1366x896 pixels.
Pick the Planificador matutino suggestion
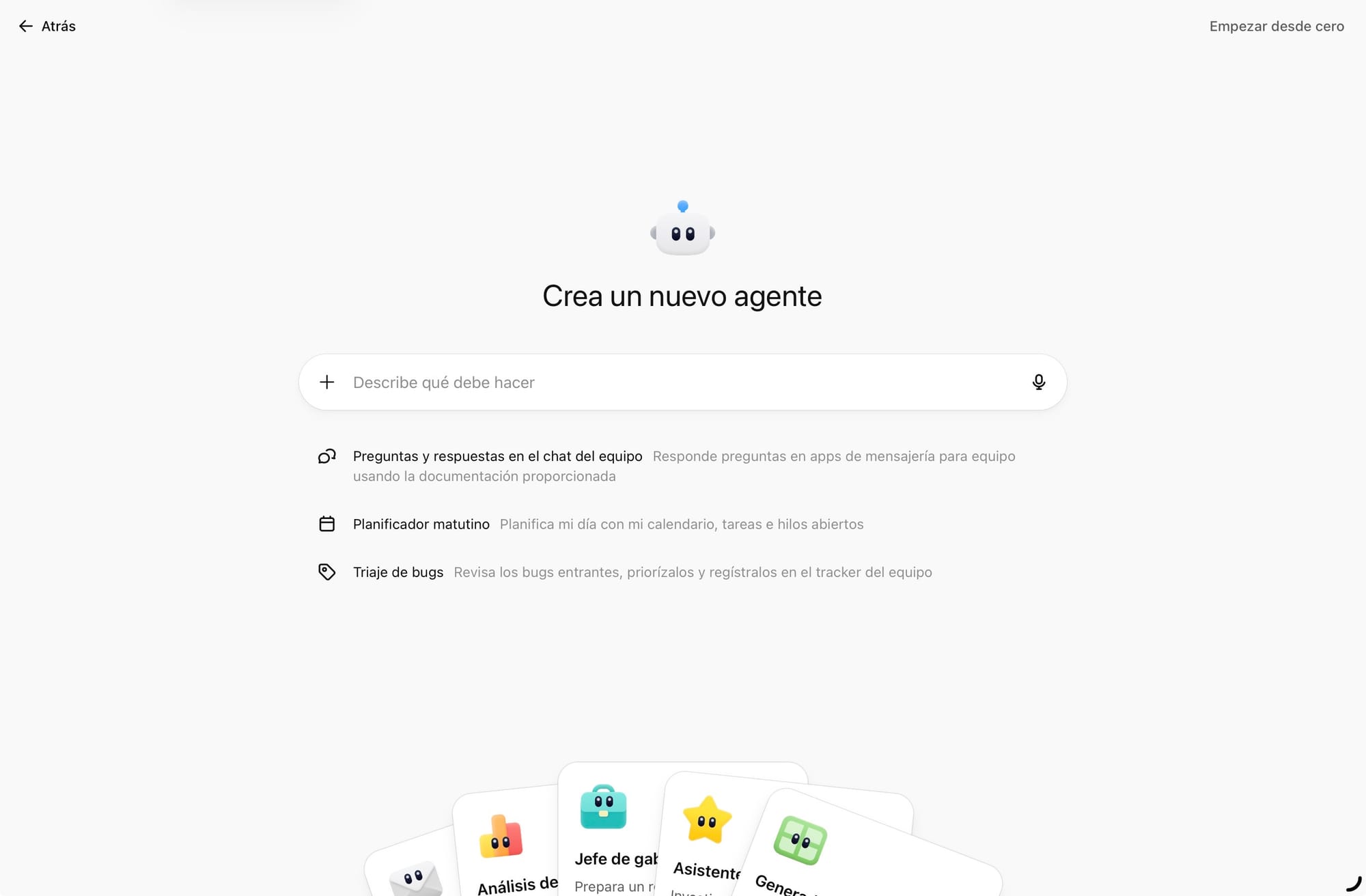click(x=591, y=524)
